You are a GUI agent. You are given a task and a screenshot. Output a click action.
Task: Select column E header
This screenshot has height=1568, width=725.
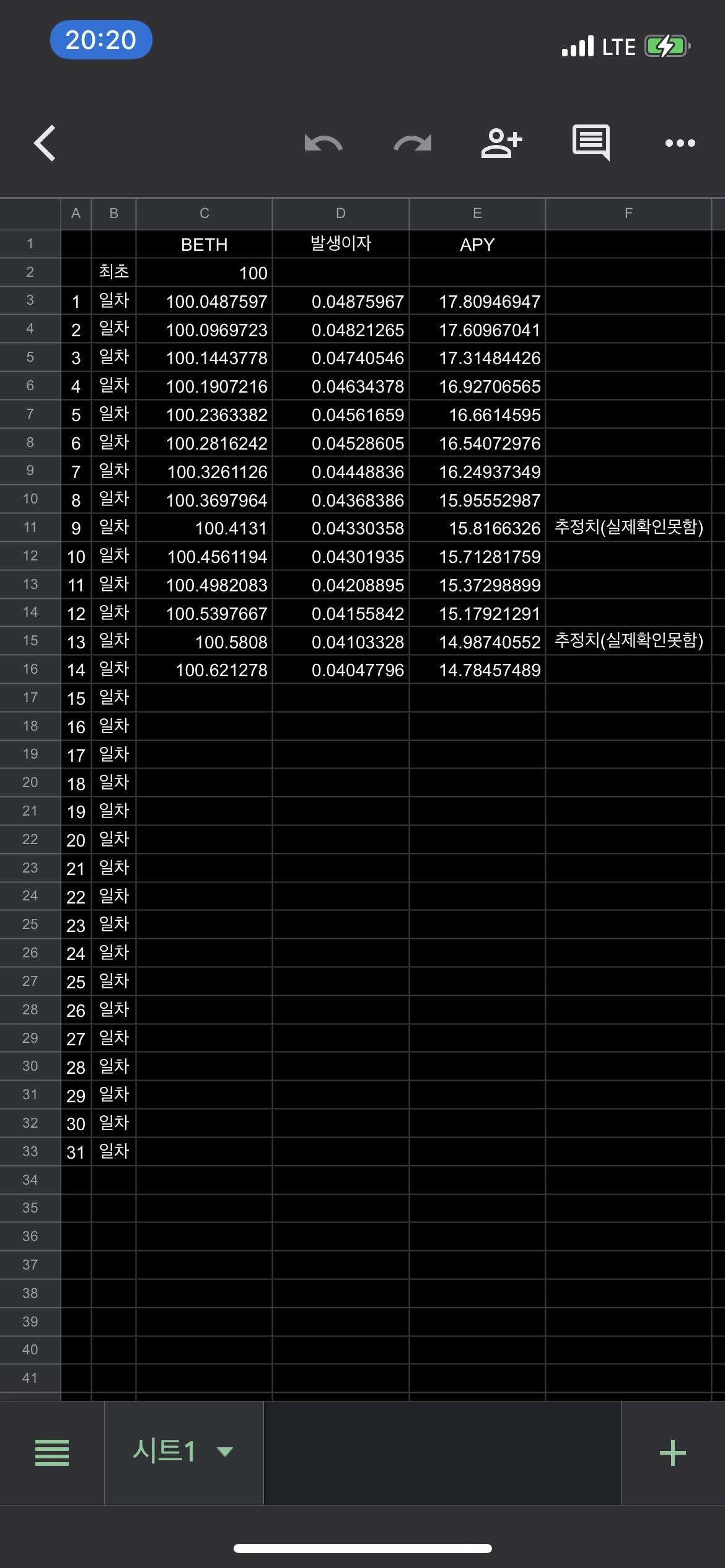coord(477,214)
